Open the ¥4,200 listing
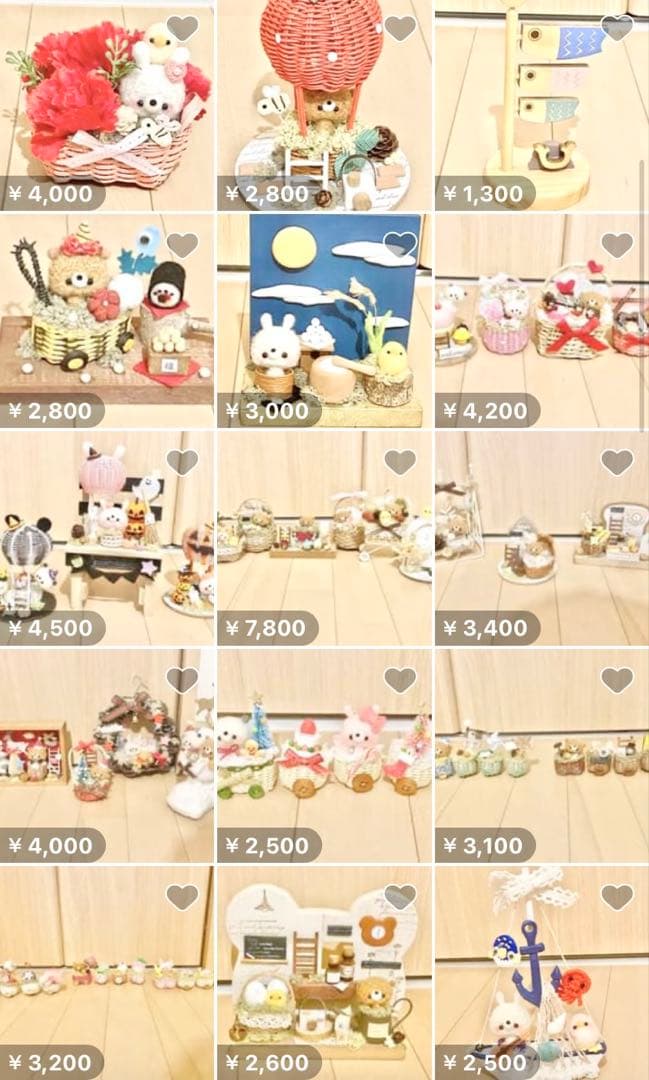 [540, 320]
